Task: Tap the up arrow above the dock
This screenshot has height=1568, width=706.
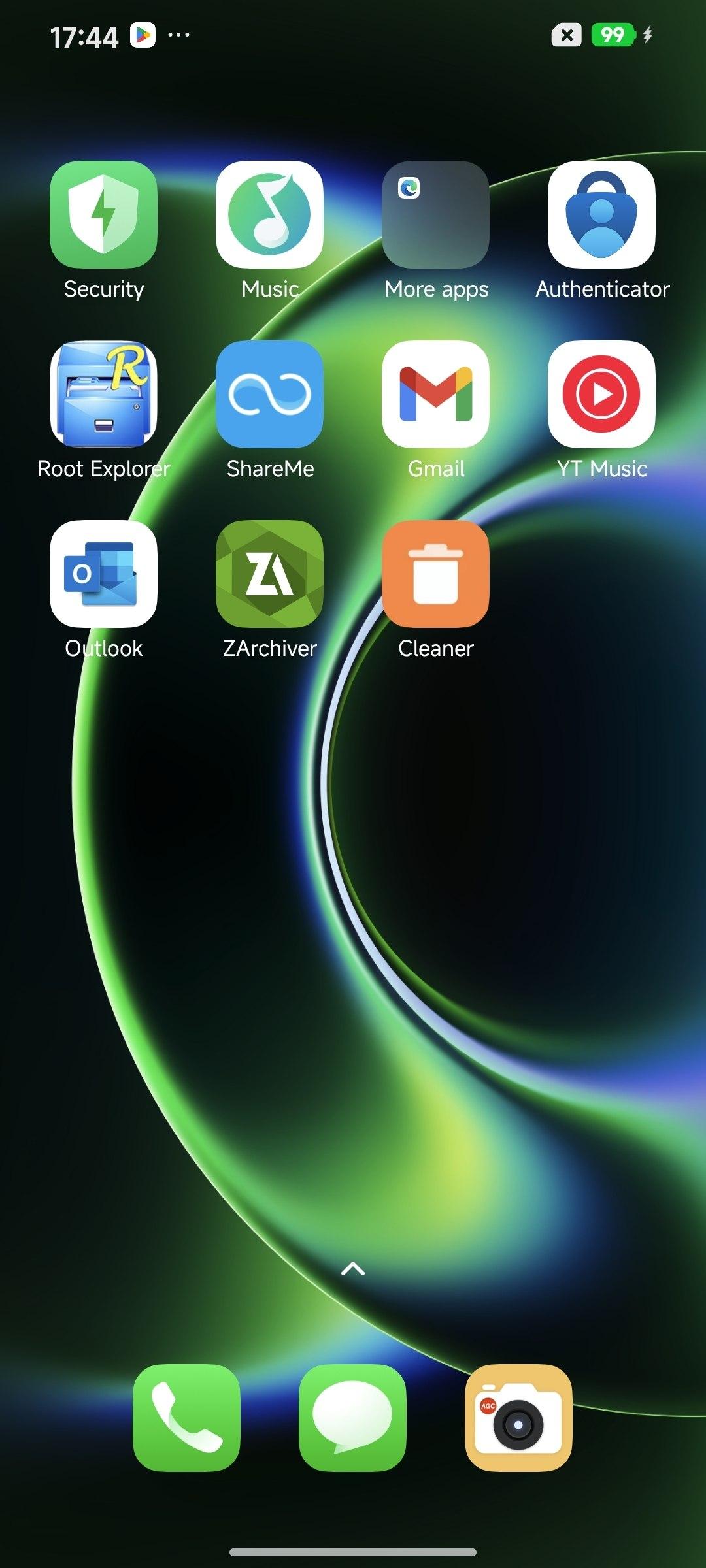Action: tap(353, 1269)
